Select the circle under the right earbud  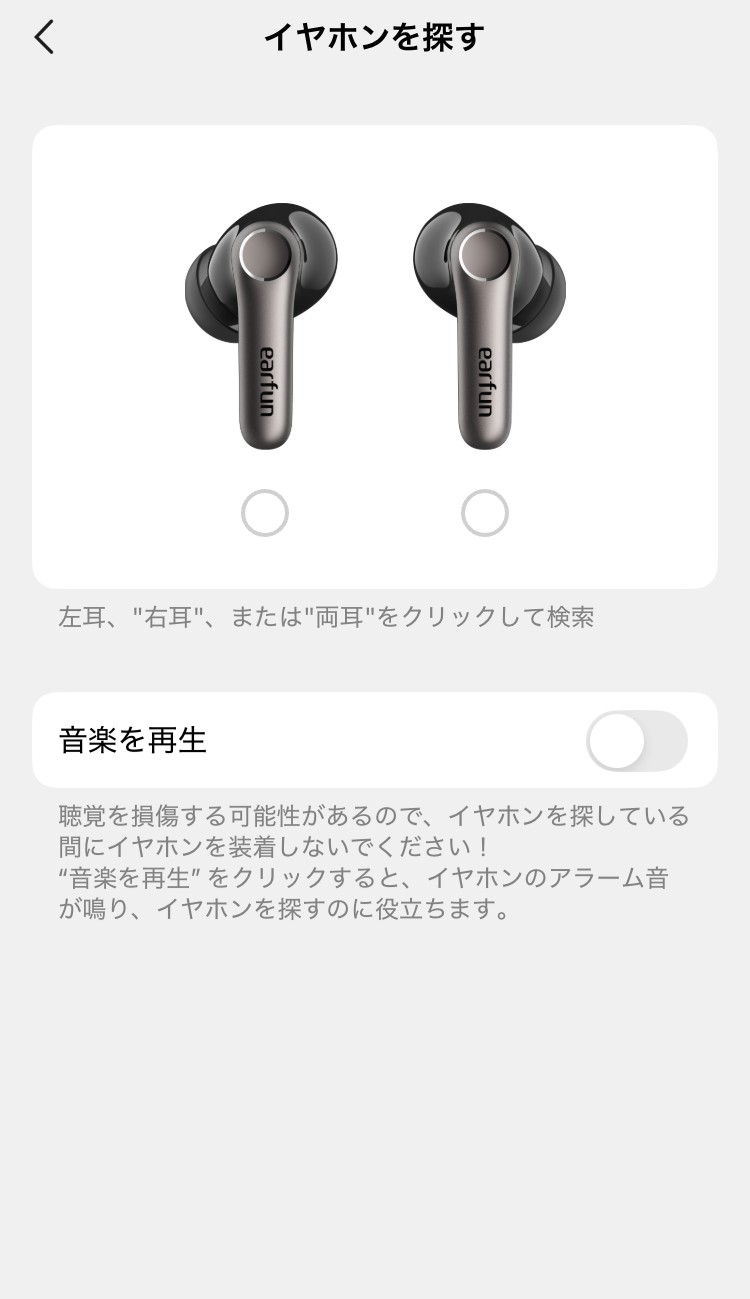point(485,512)
